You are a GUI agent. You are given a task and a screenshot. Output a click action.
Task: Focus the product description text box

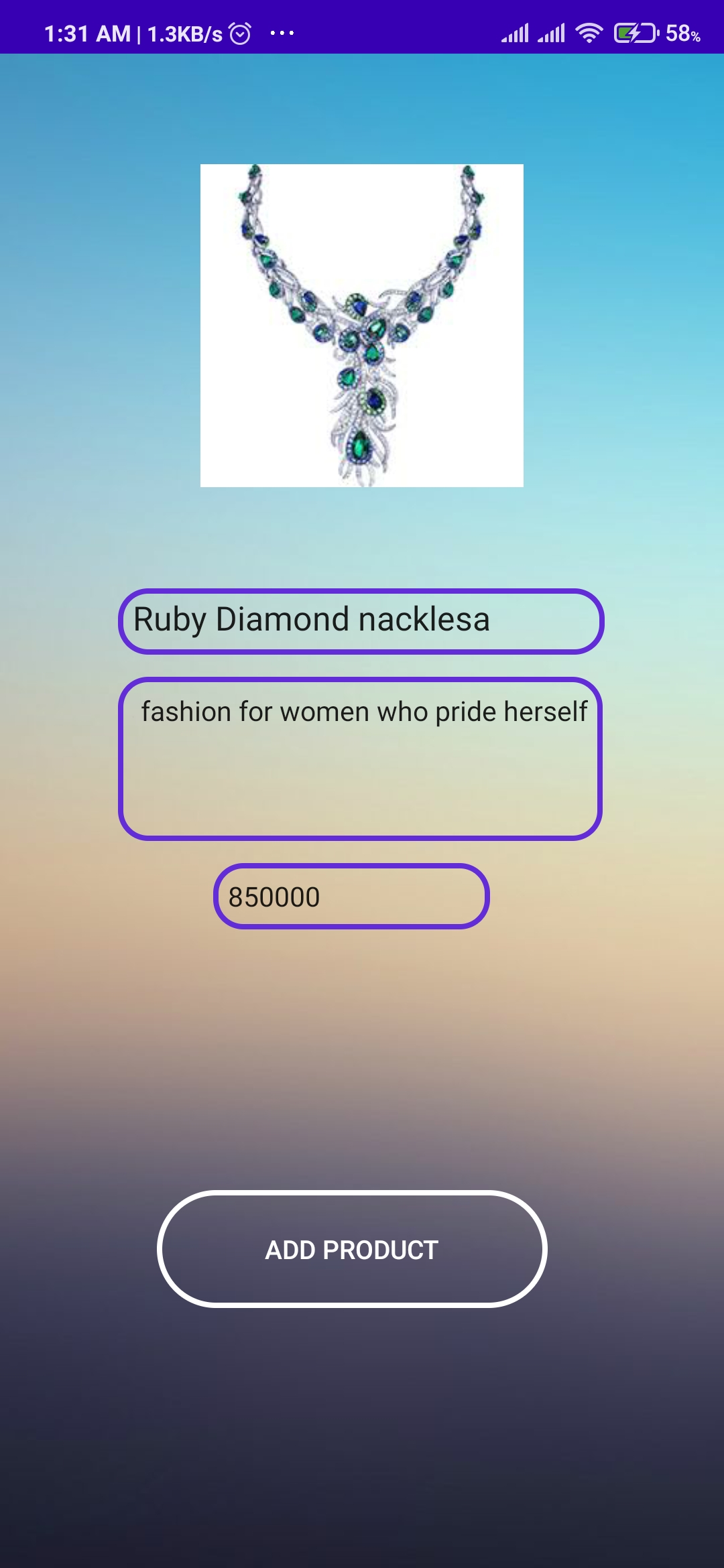click(361, 759)
